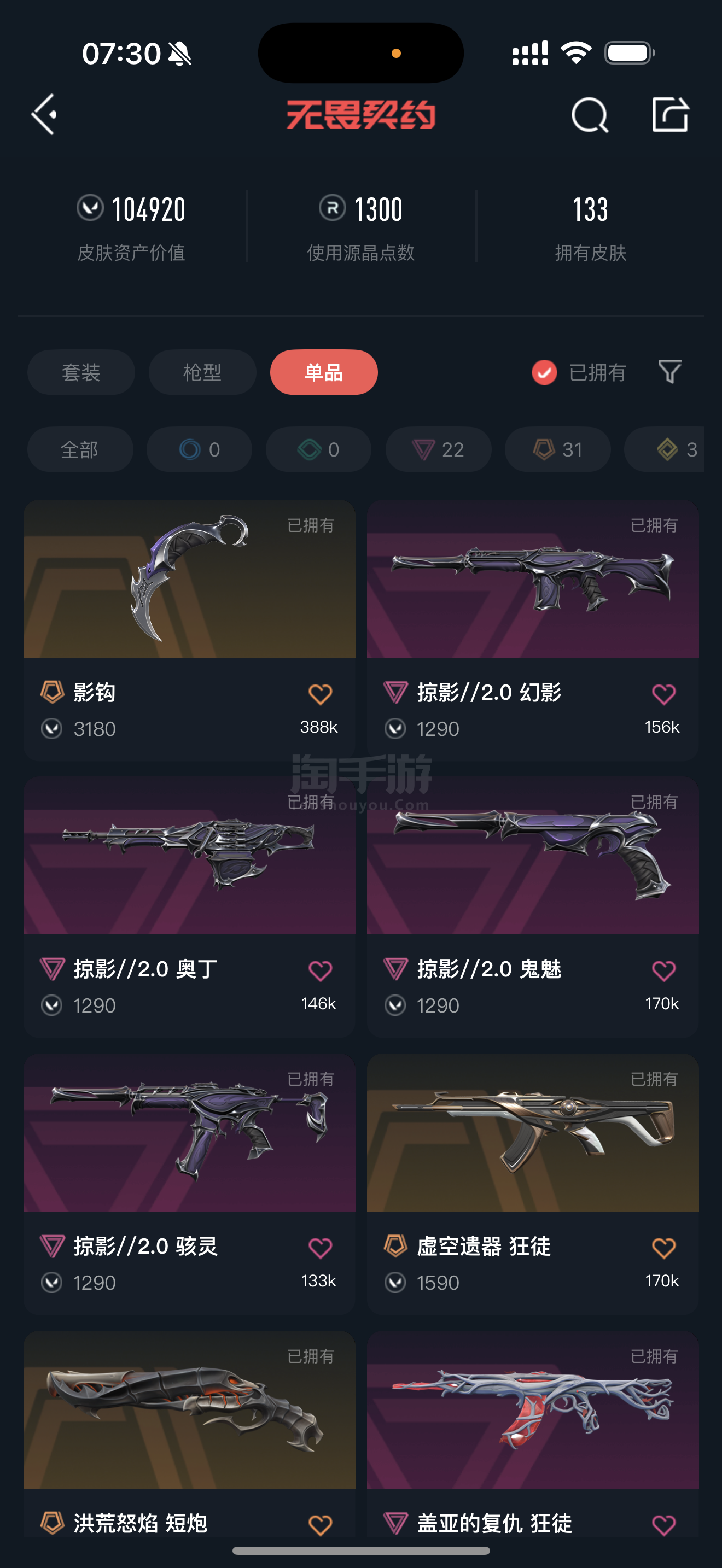Like the 影钩 skin
The image size is (722, 1568).
(320, 694)
